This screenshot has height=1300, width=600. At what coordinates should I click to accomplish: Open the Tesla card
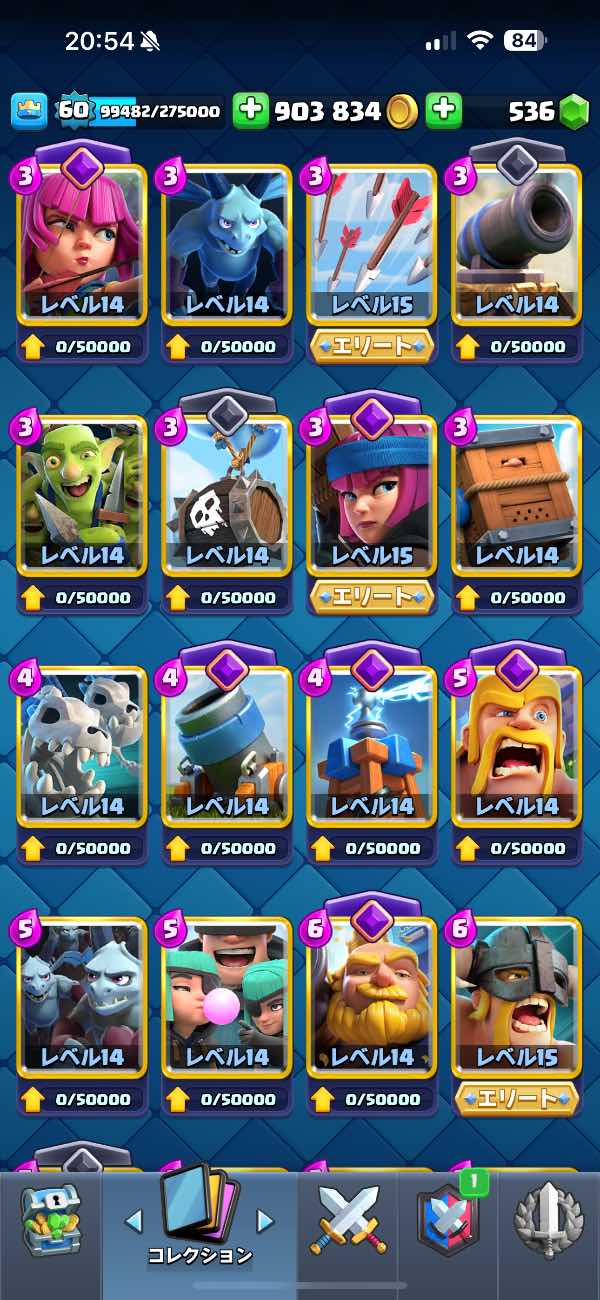pos(371,745)
